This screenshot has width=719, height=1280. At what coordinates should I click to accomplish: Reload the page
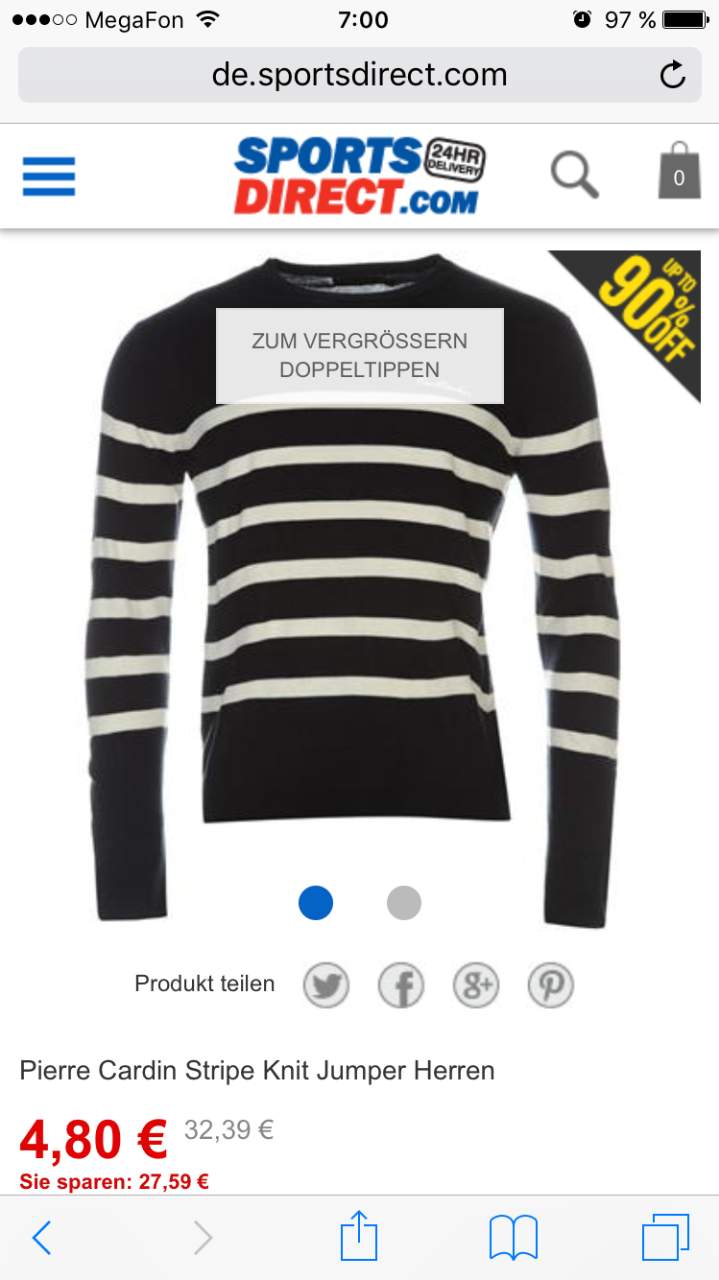tap(673, 75)
